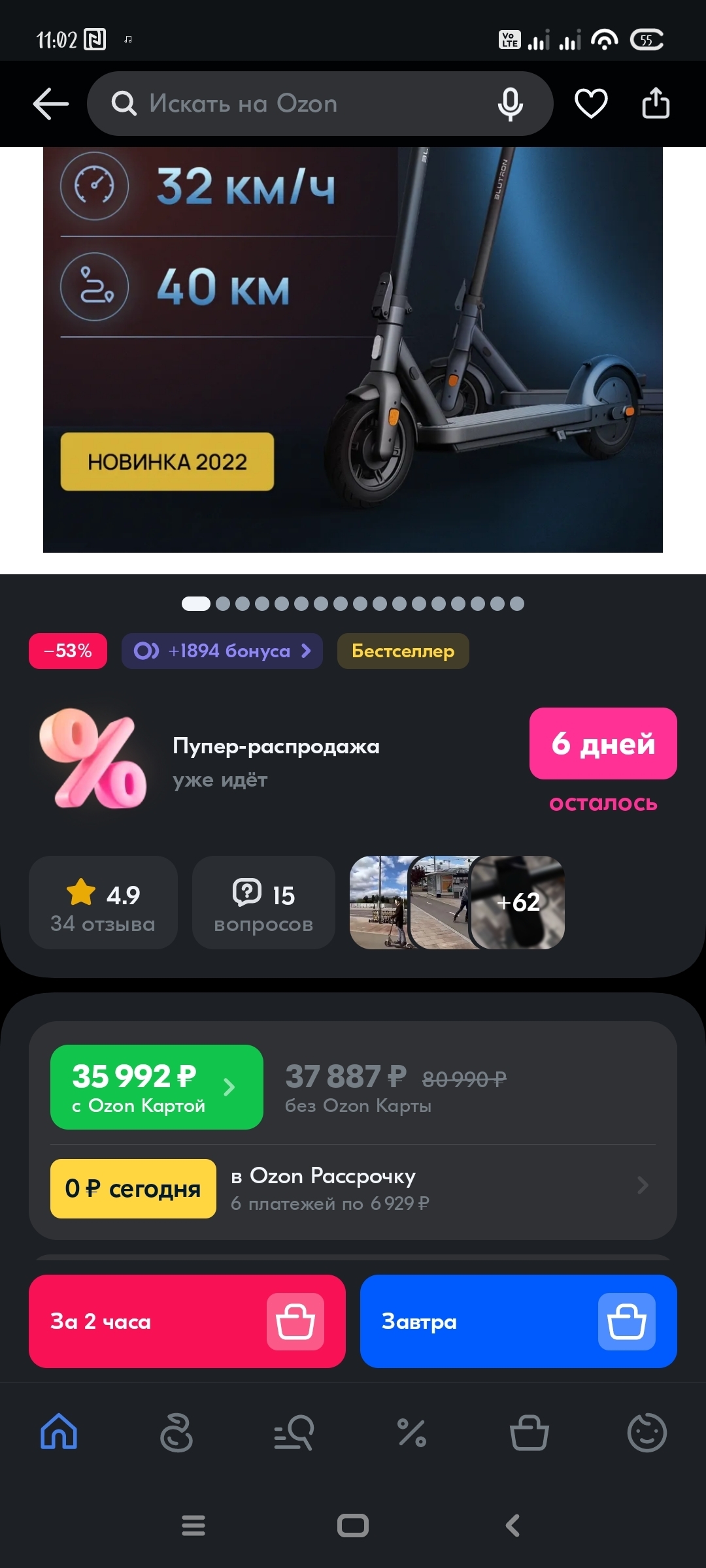Add to cart with delivery Завтра
This screenshot has width=706, height=1568.
point(518,1321)
